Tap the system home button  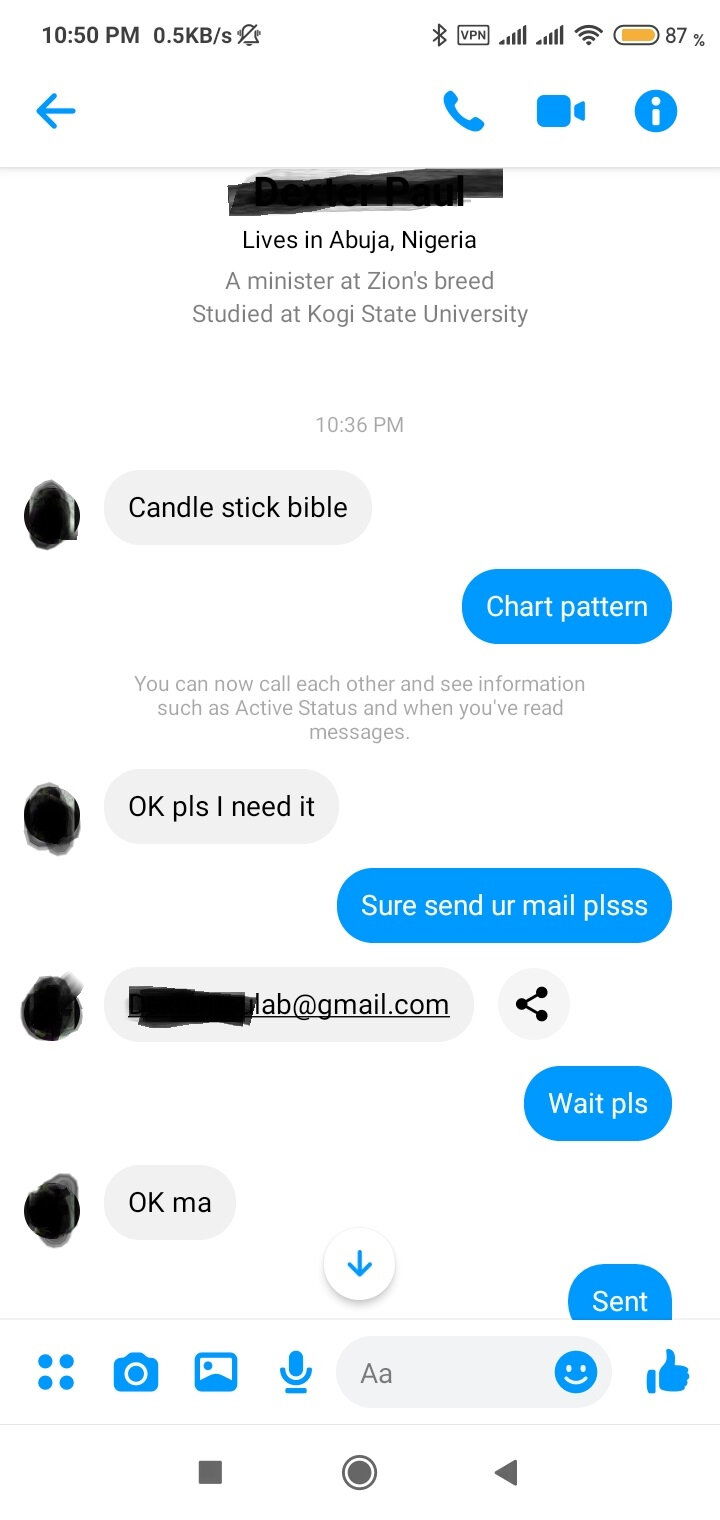coord(359,1471)
